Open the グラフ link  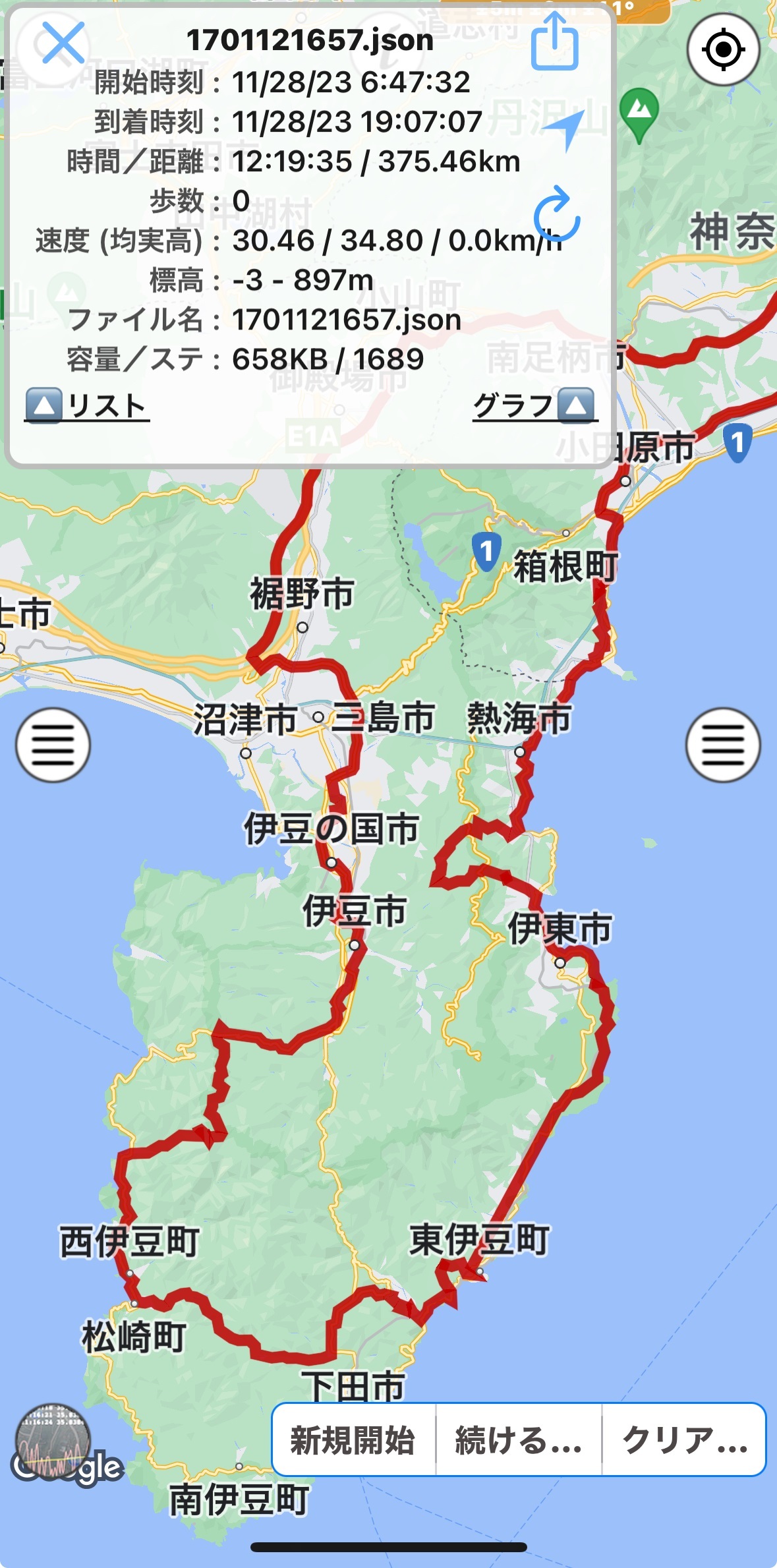[534, 405]
